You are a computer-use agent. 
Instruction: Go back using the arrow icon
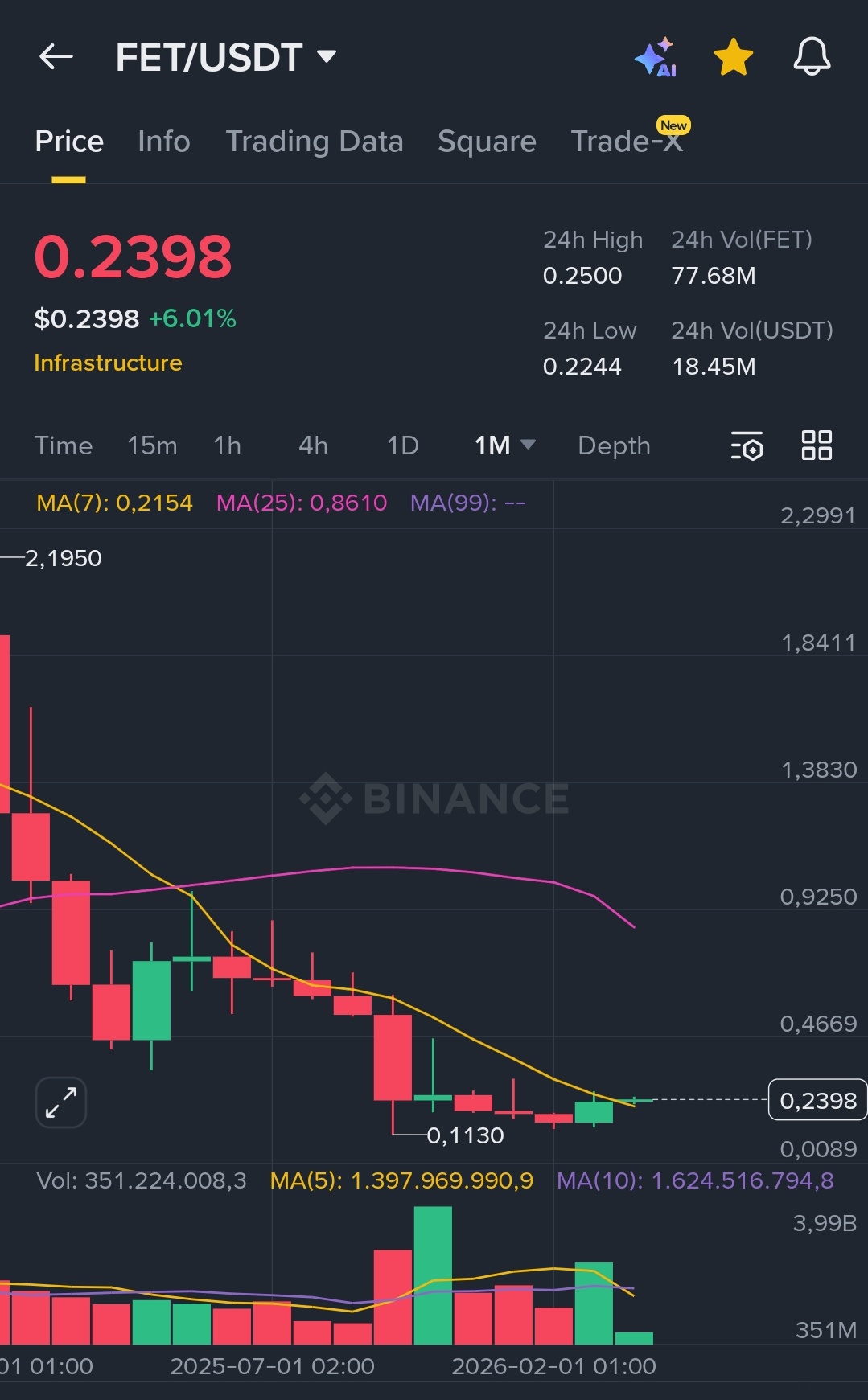point(56,57)
